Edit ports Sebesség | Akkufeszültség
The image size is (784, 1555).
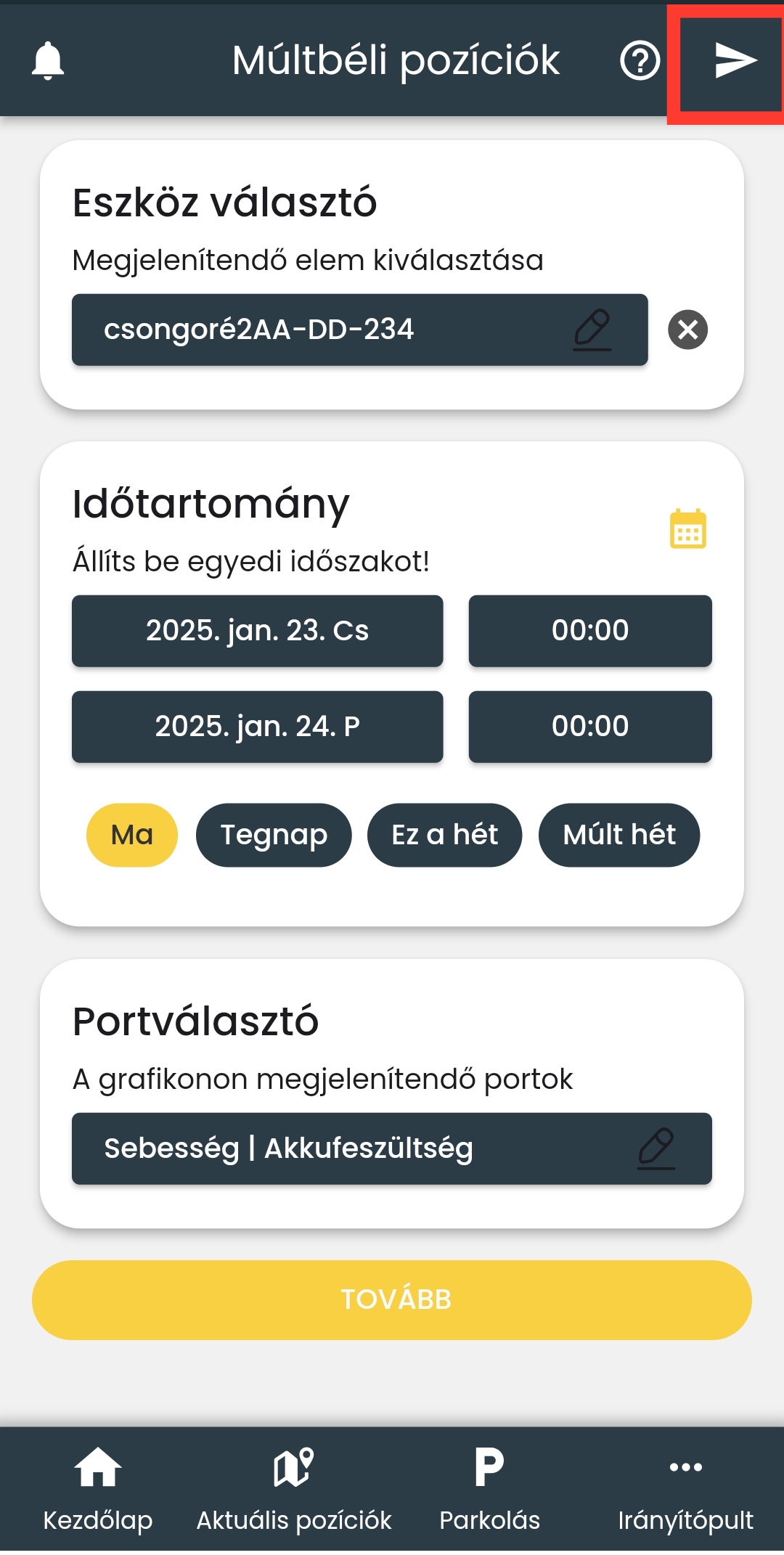(391, 1148)
